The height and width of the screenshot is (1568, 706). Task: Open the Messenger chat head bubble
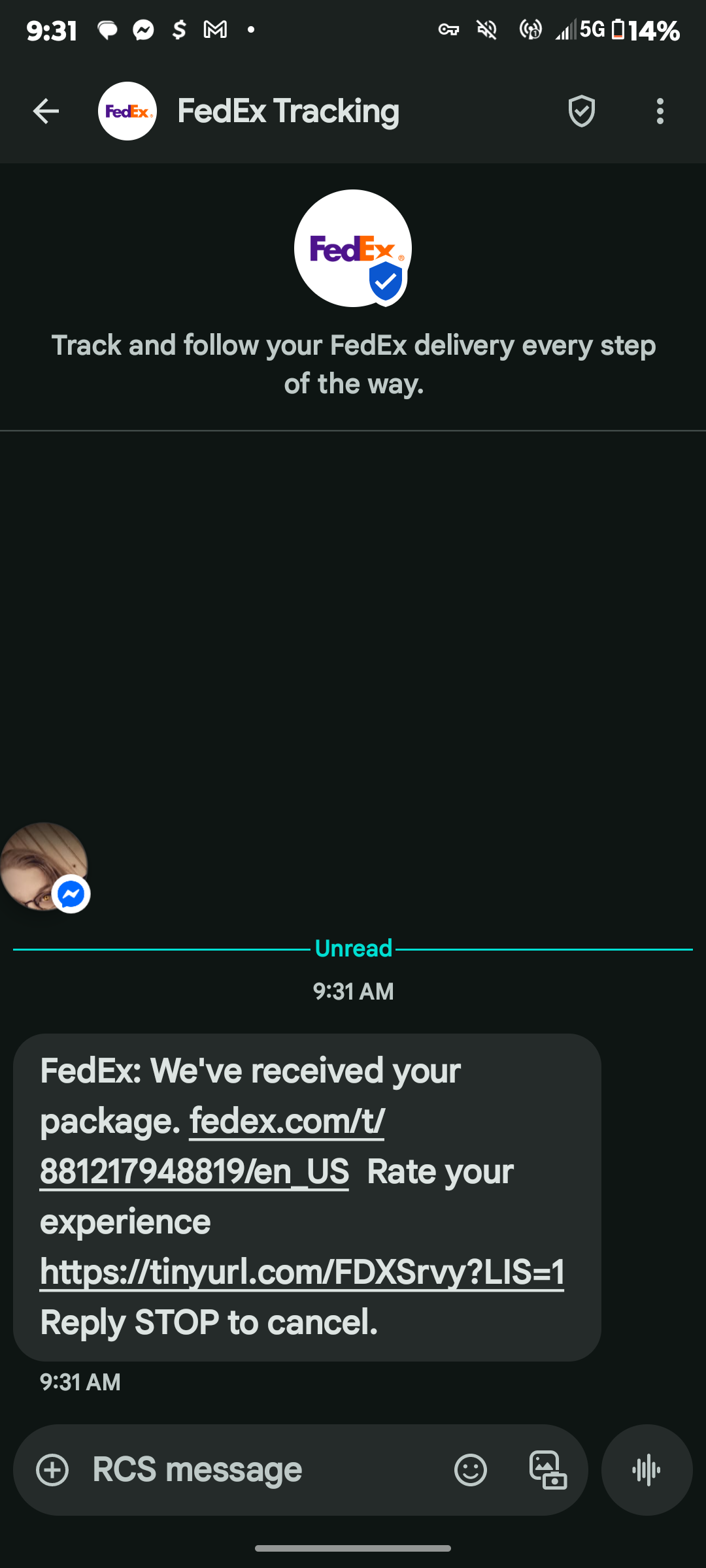coord(44,867)
